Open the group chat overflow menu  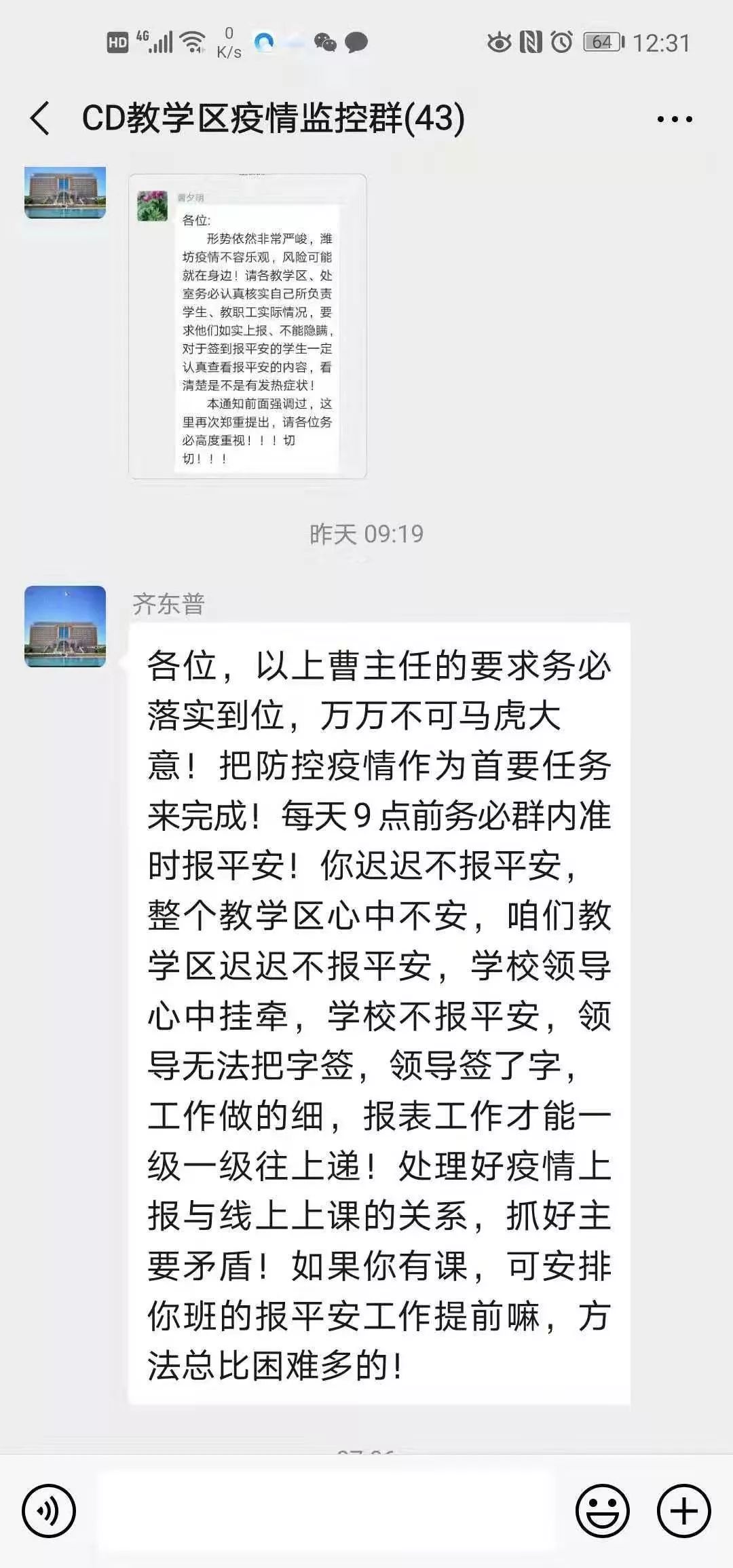pos(674,119)
